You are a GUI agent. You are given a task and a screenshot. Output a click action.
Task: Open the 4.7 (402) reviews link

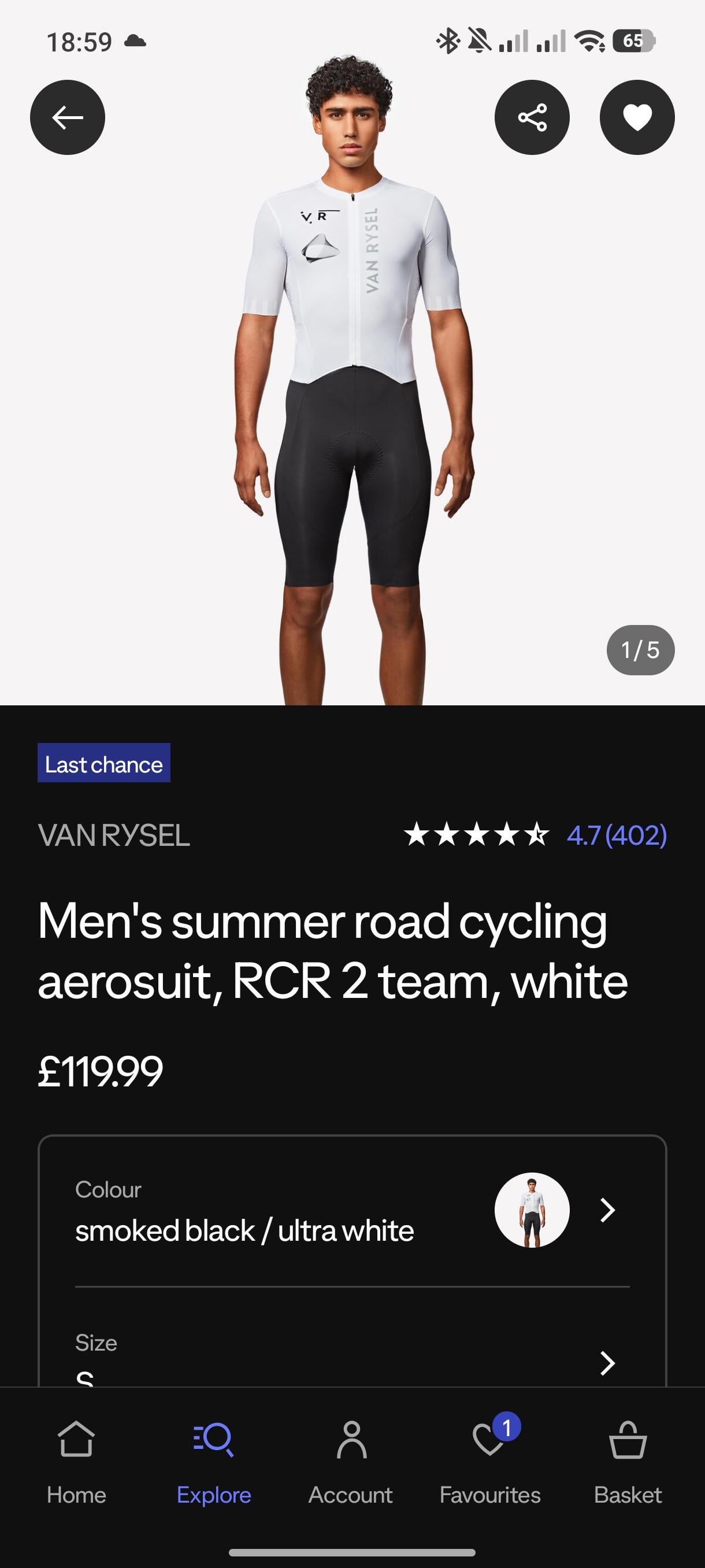pos(616,835)
